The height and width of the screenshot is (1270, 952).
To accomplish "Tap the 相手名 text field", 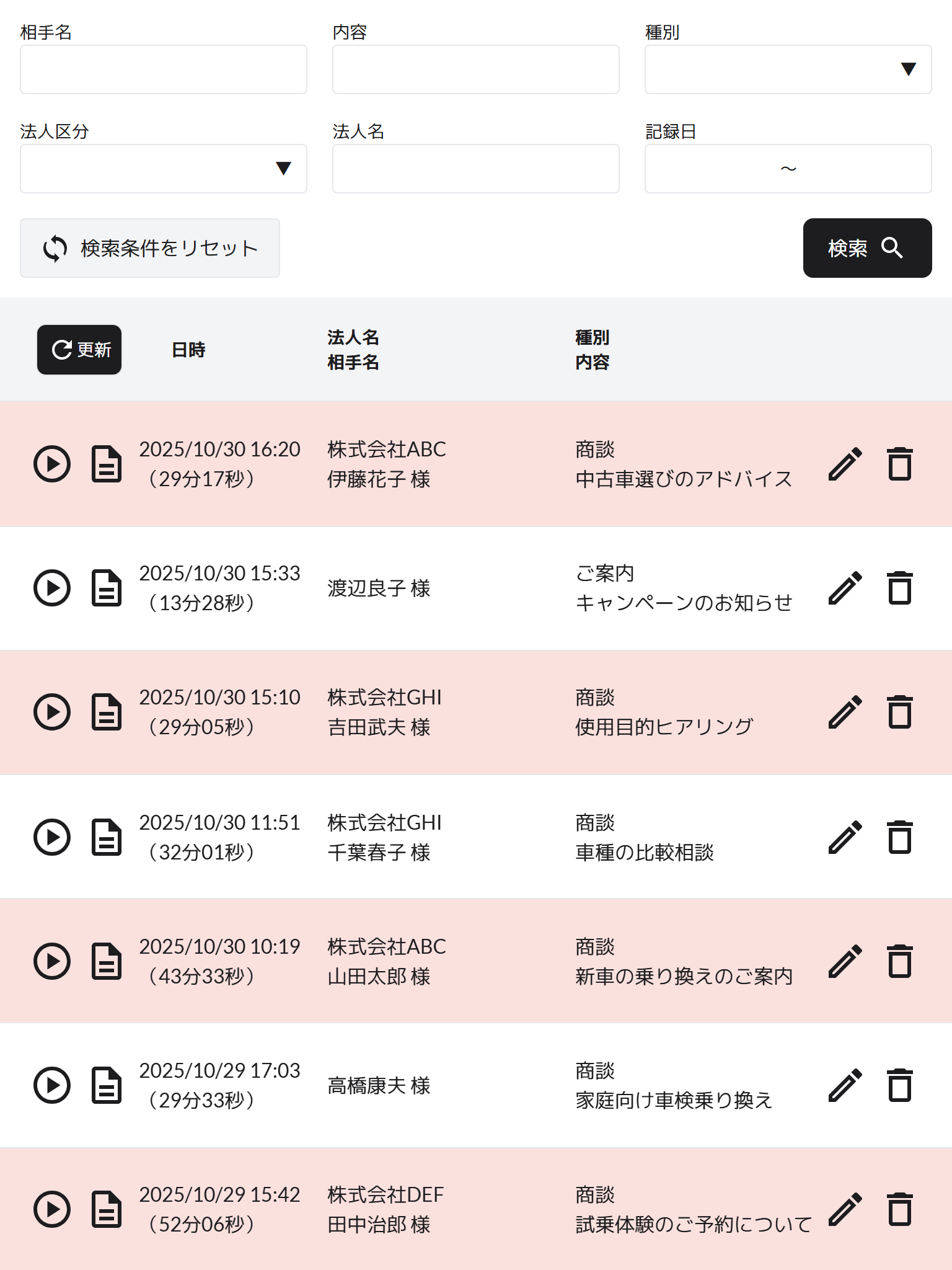I will (x=163, y=69).
